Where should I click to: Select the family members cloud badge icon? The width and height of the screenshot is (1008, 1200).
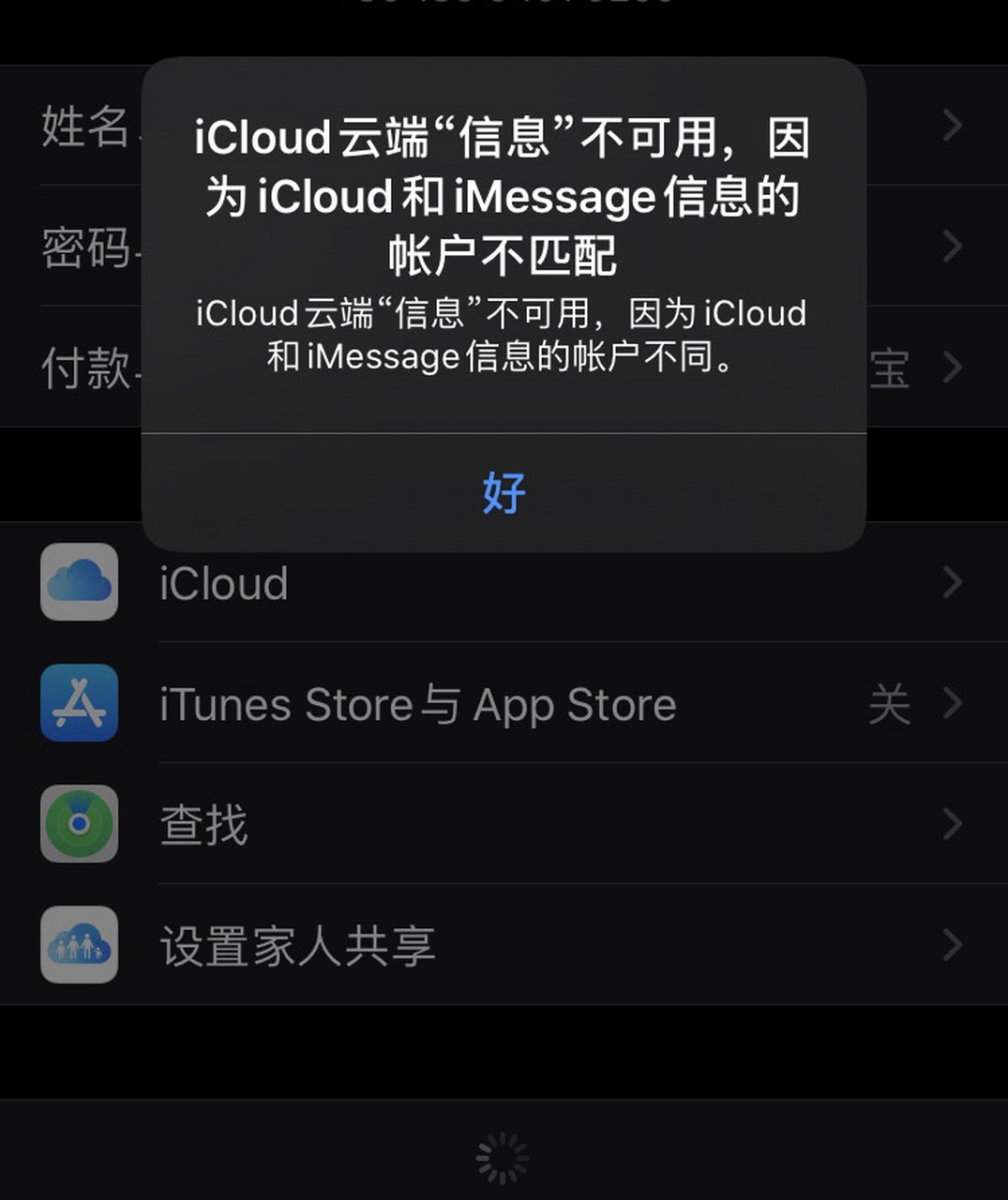coord(79,946)
